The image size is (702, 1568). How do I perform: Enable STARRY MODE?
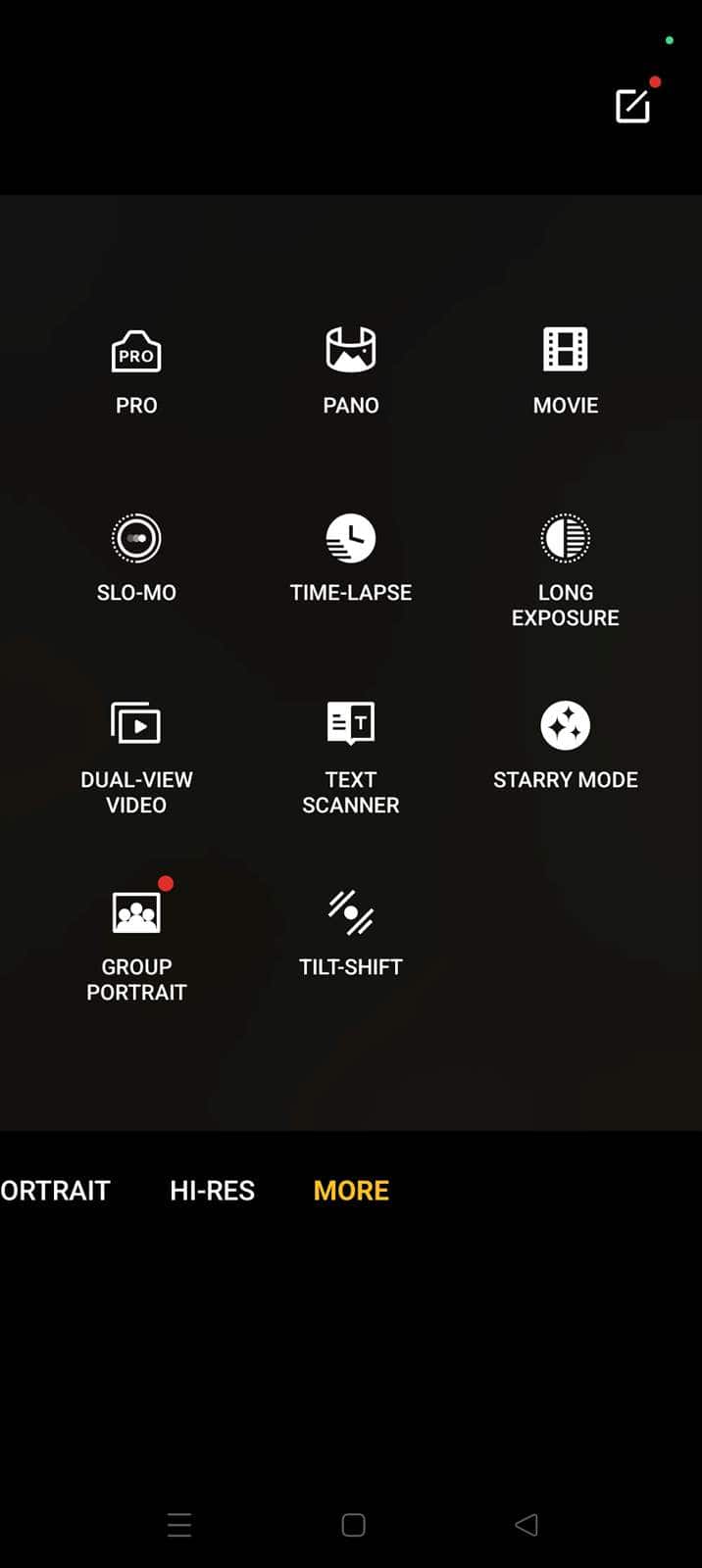tap(565, 744)
